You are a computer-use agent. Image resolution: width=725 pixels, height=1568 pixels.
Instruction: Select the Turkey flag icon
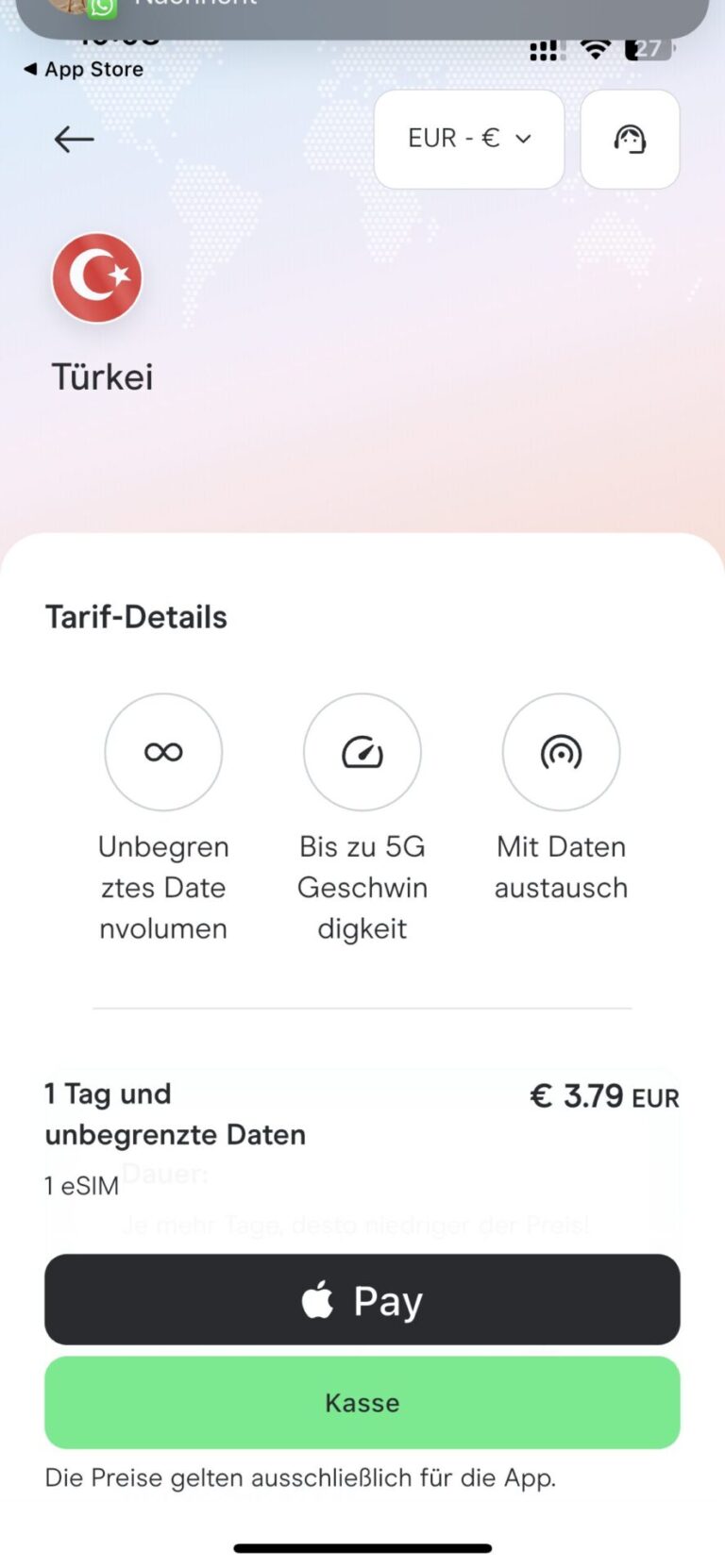(x=96, y=276)
